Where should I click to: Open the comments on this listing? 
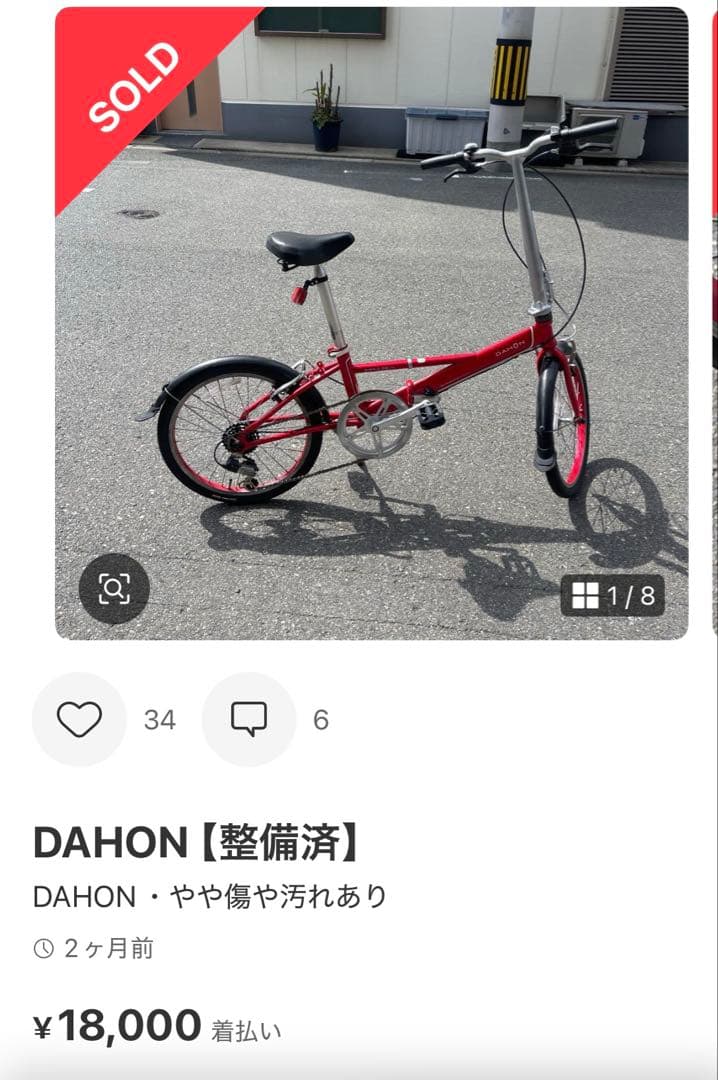click(x=249, y=719)
